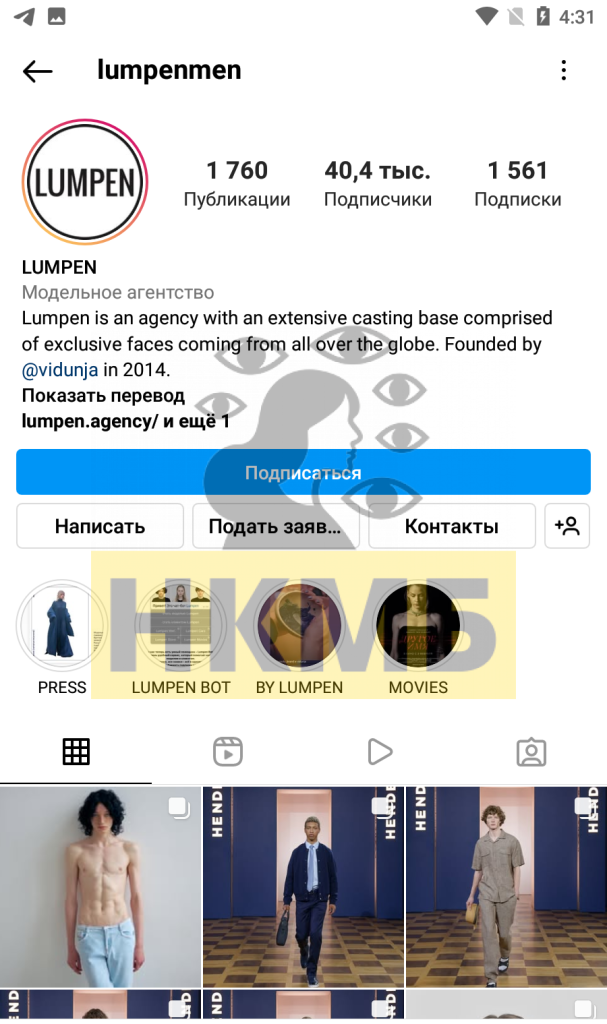Open the runway post with navy suit
This screenshot has height=1024, width=607.
click(x=303, y=888)
